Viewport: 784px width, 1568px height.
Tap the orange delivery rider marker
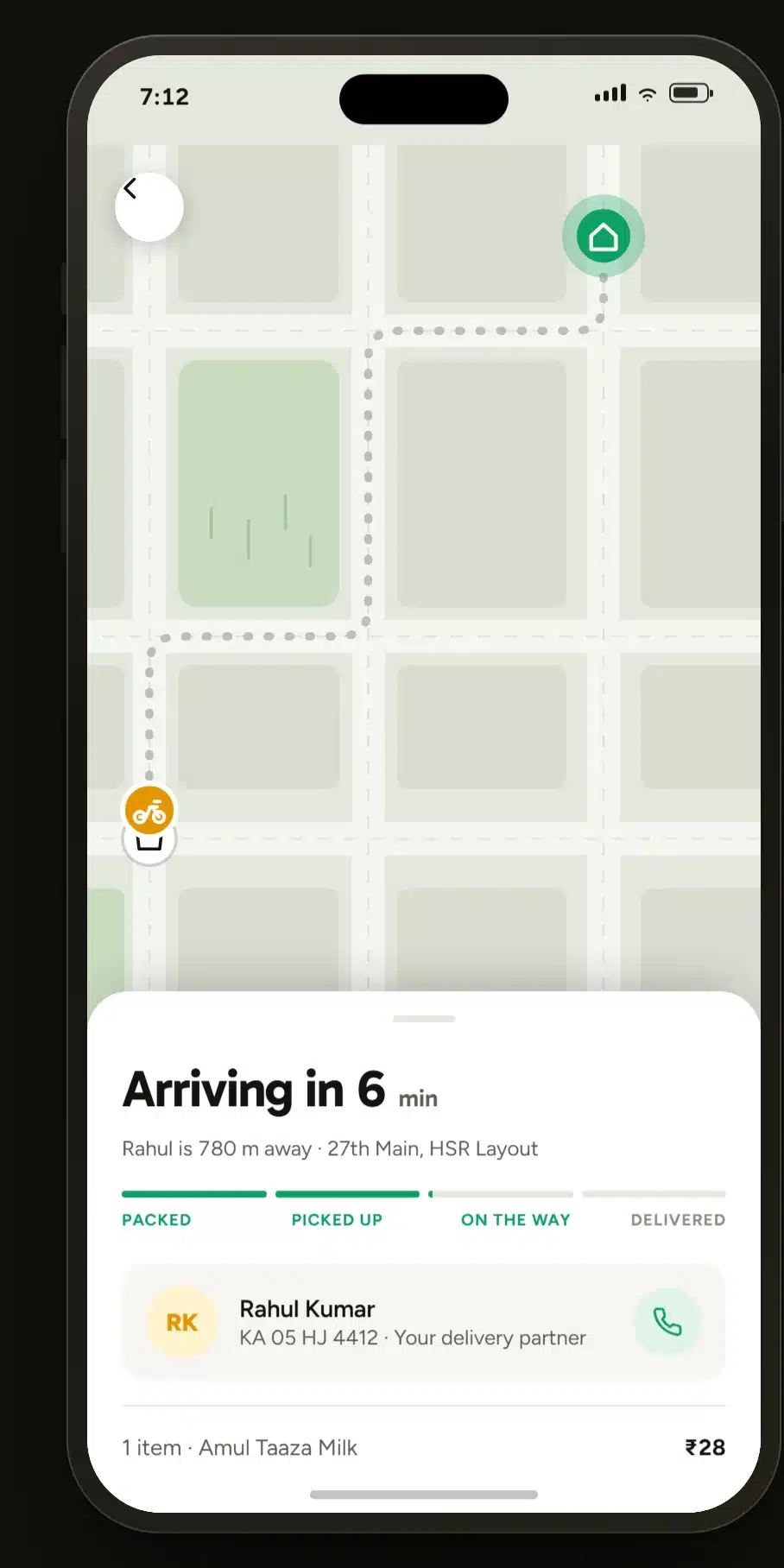pyautogui.click(x=149, y=810)
